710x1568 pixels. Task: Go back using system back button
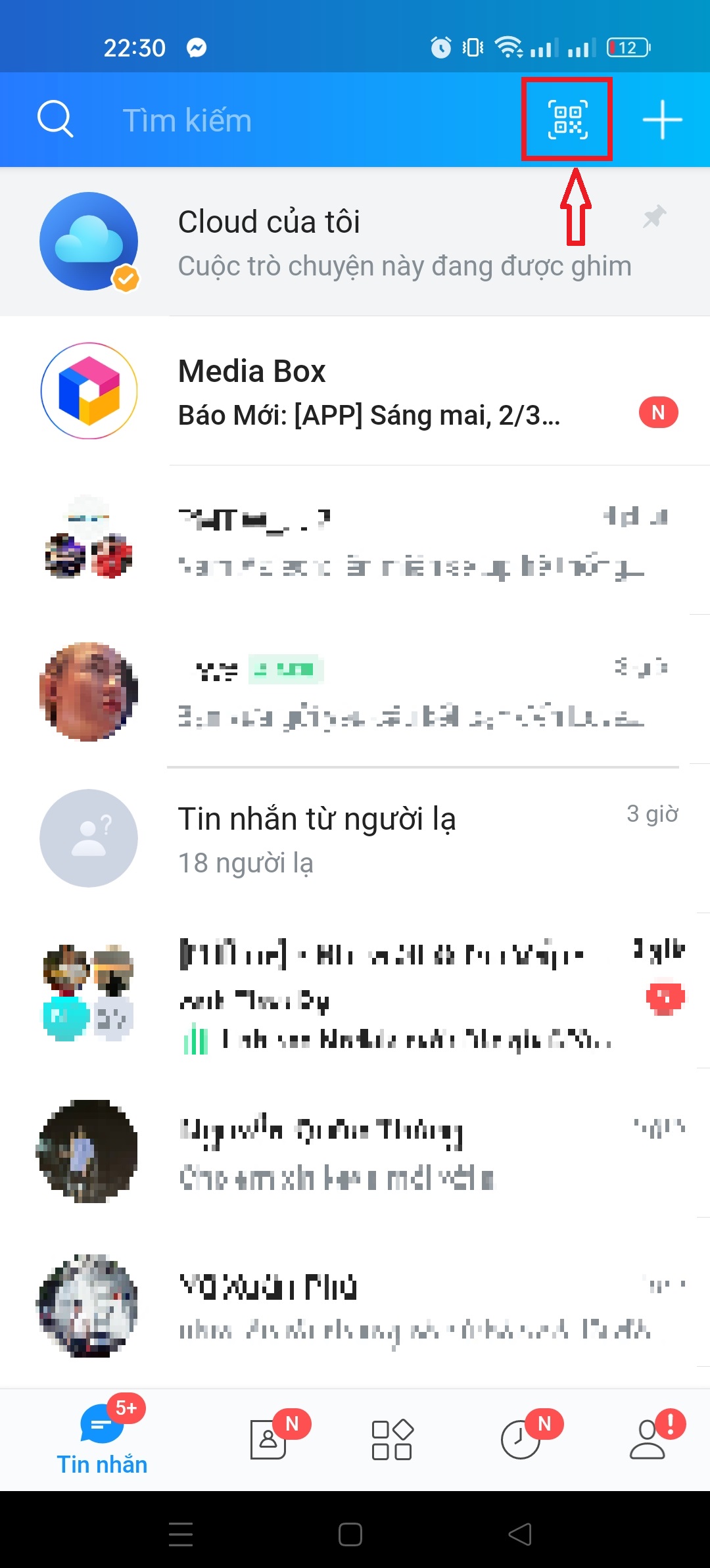tap(520, 1534)
